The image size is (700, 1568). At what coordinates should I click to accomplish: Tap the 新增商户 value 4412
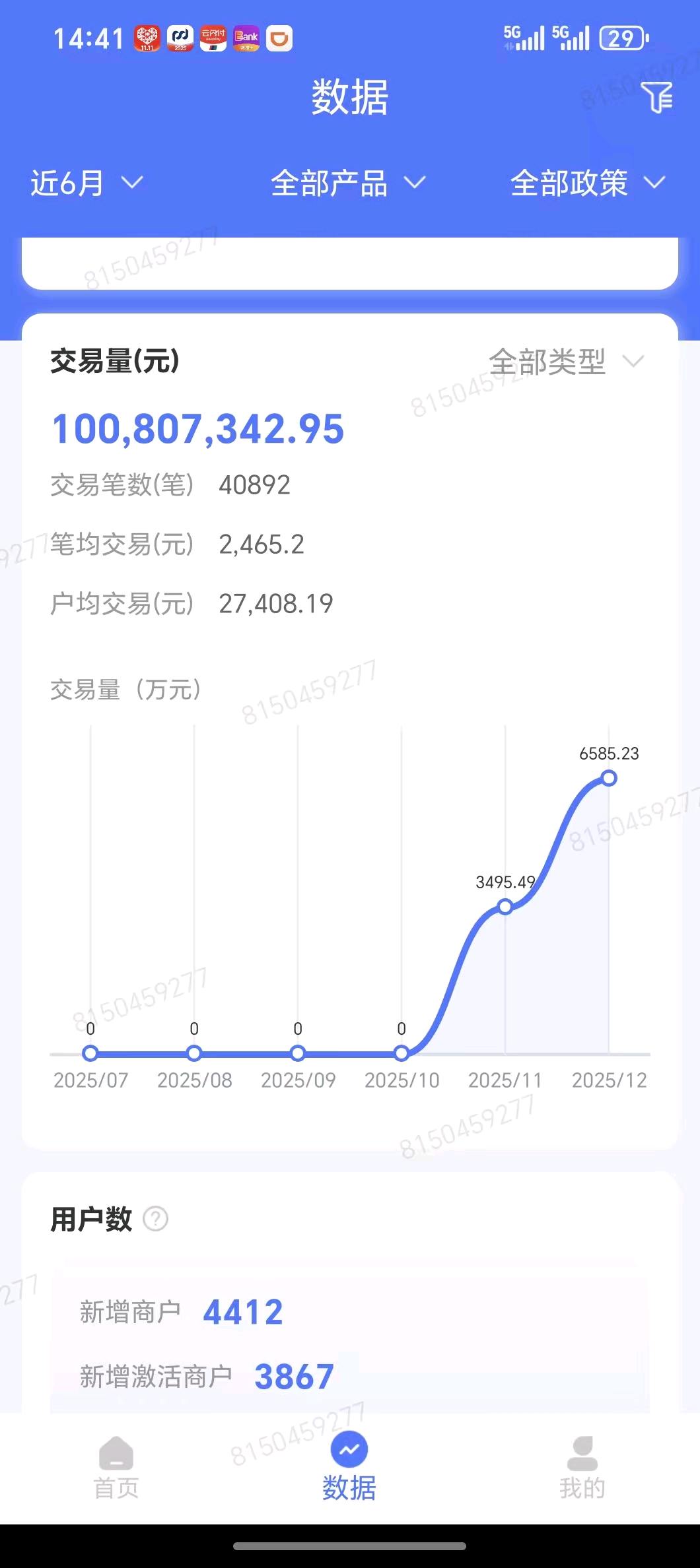click(x=243, y=1310)
